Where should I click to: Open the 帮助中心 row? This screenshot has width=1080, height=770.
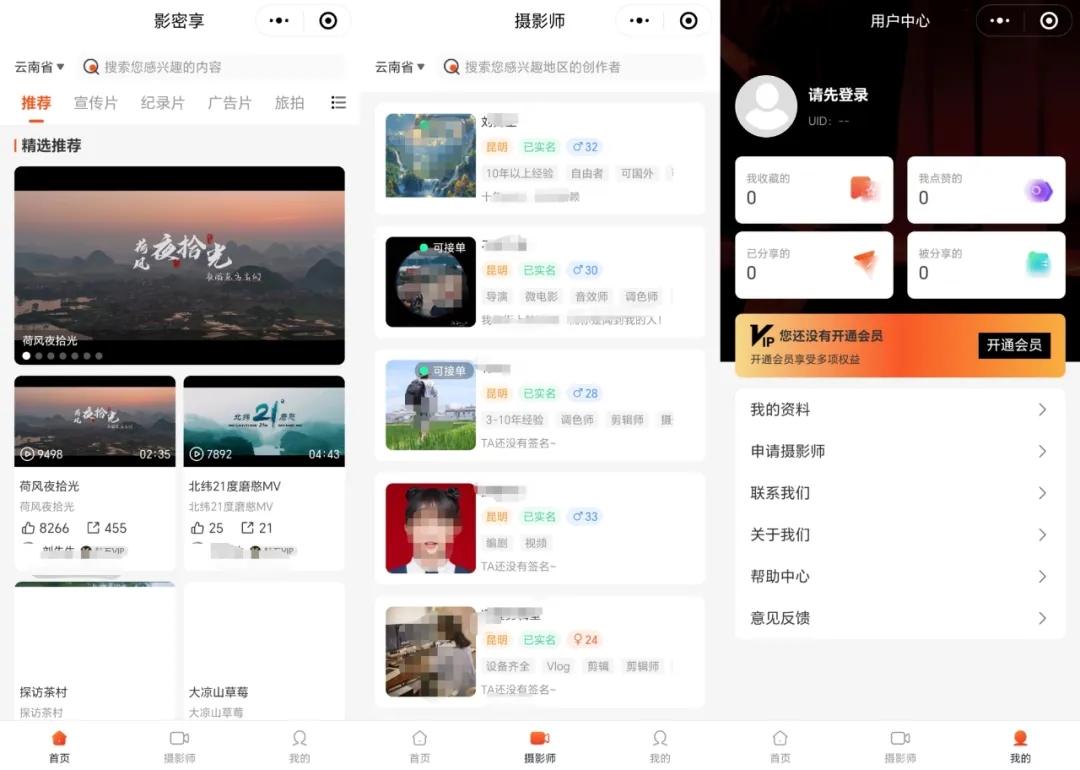[x=898, y=577]
